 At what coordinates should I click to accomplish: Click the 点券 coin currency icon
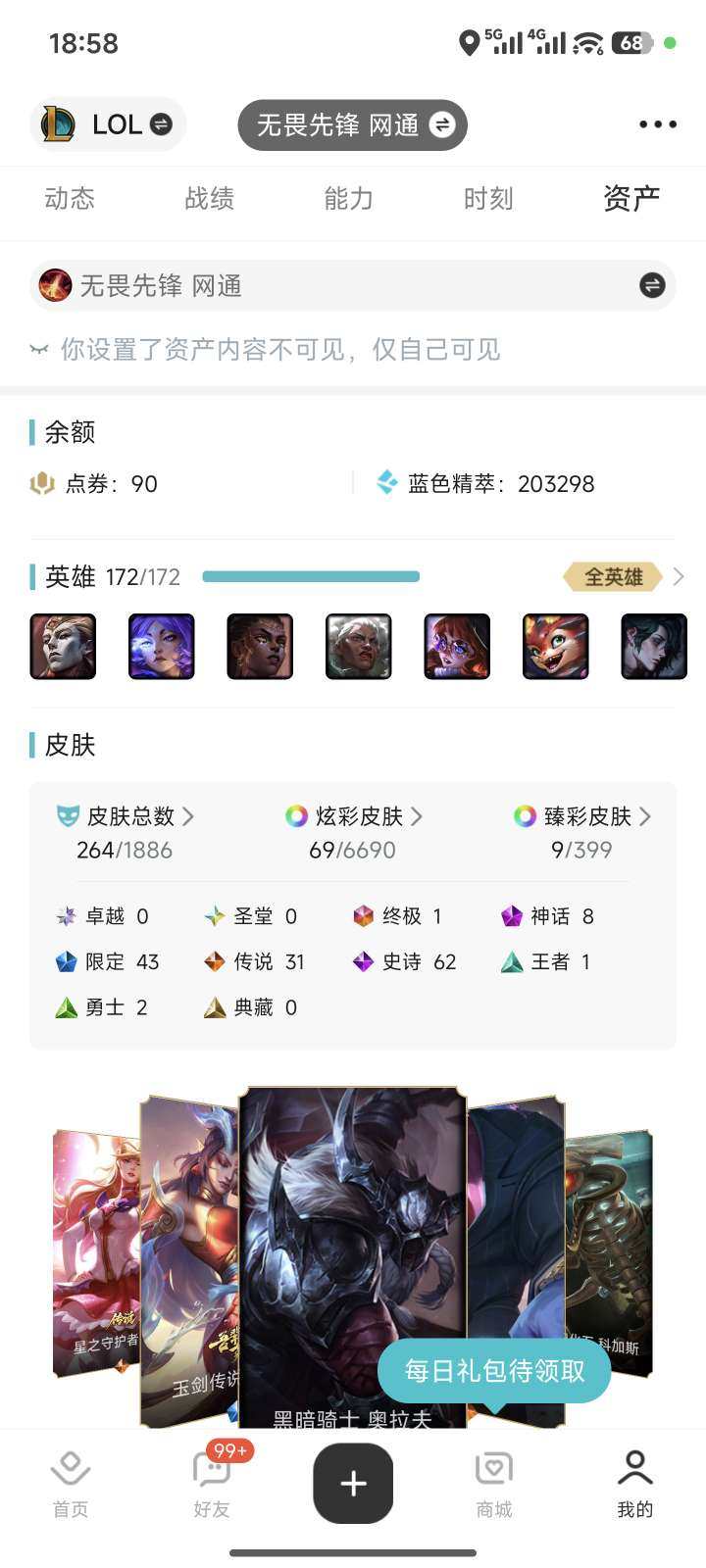click(x=41, y=483)
